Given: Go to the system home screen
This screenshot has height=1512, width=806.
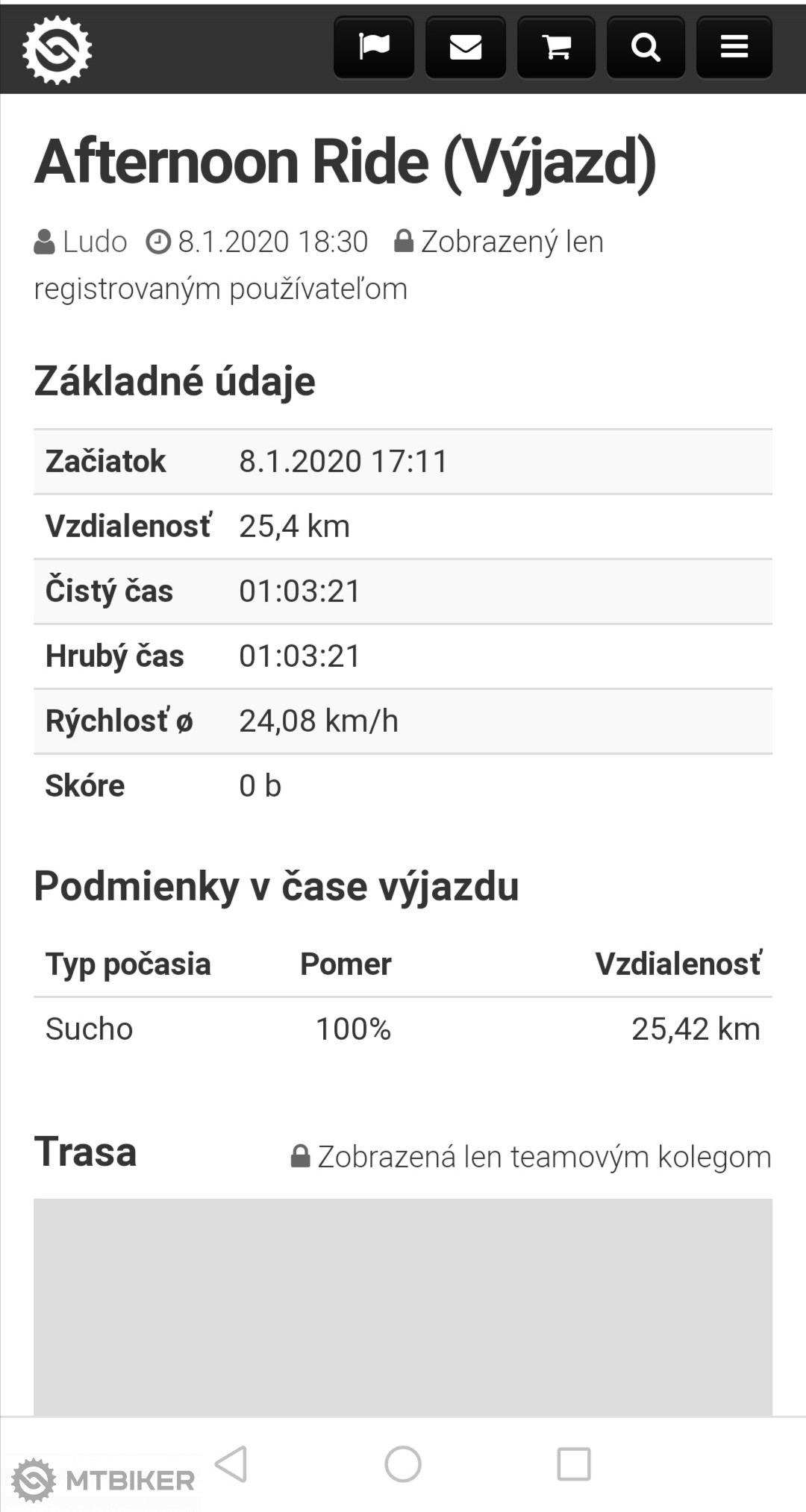Looking at the screenshot, I should (x=403, y=1464).
